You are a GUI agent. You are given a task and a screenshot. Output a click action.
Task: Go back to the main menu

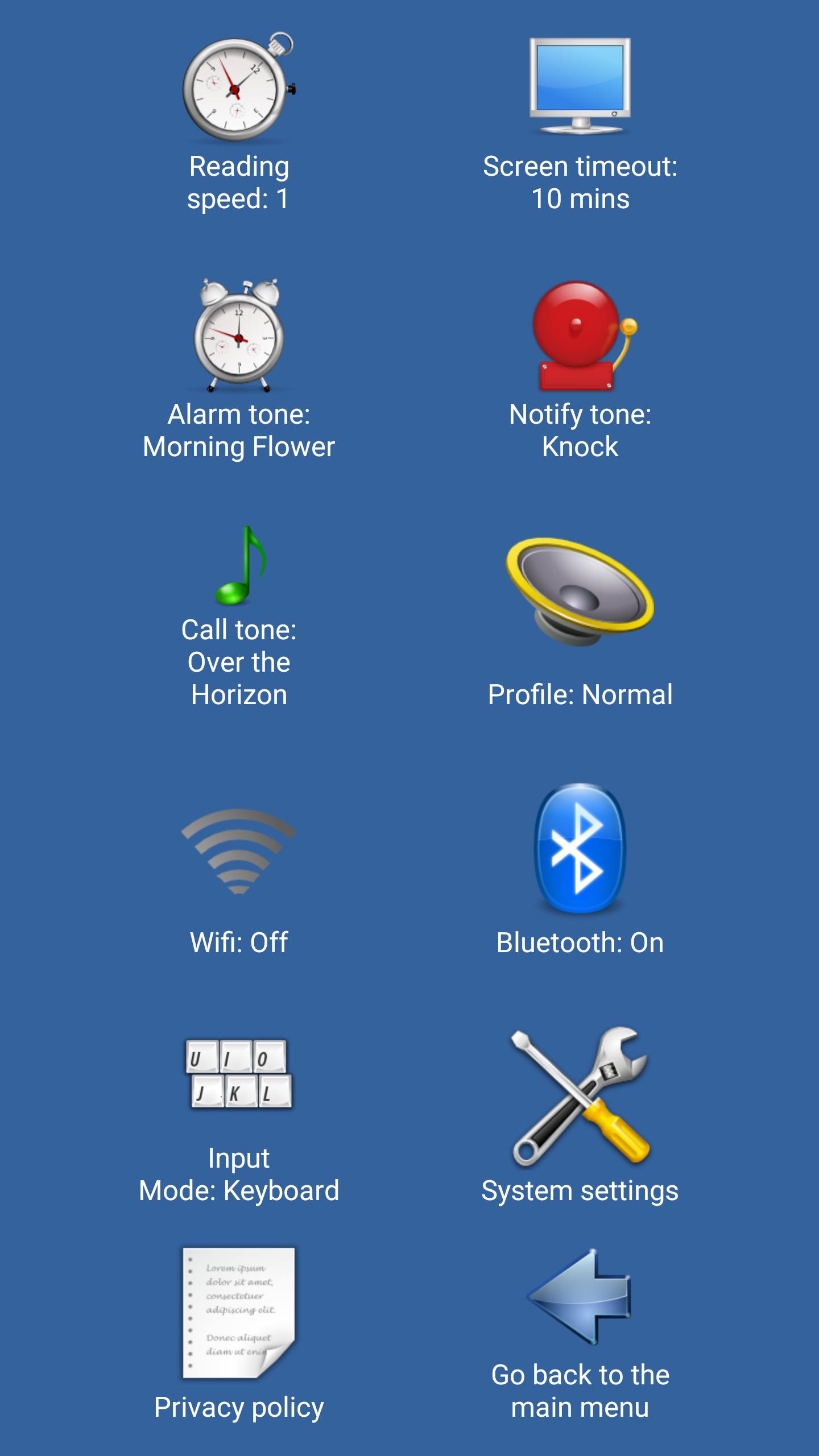[580, 1334]
